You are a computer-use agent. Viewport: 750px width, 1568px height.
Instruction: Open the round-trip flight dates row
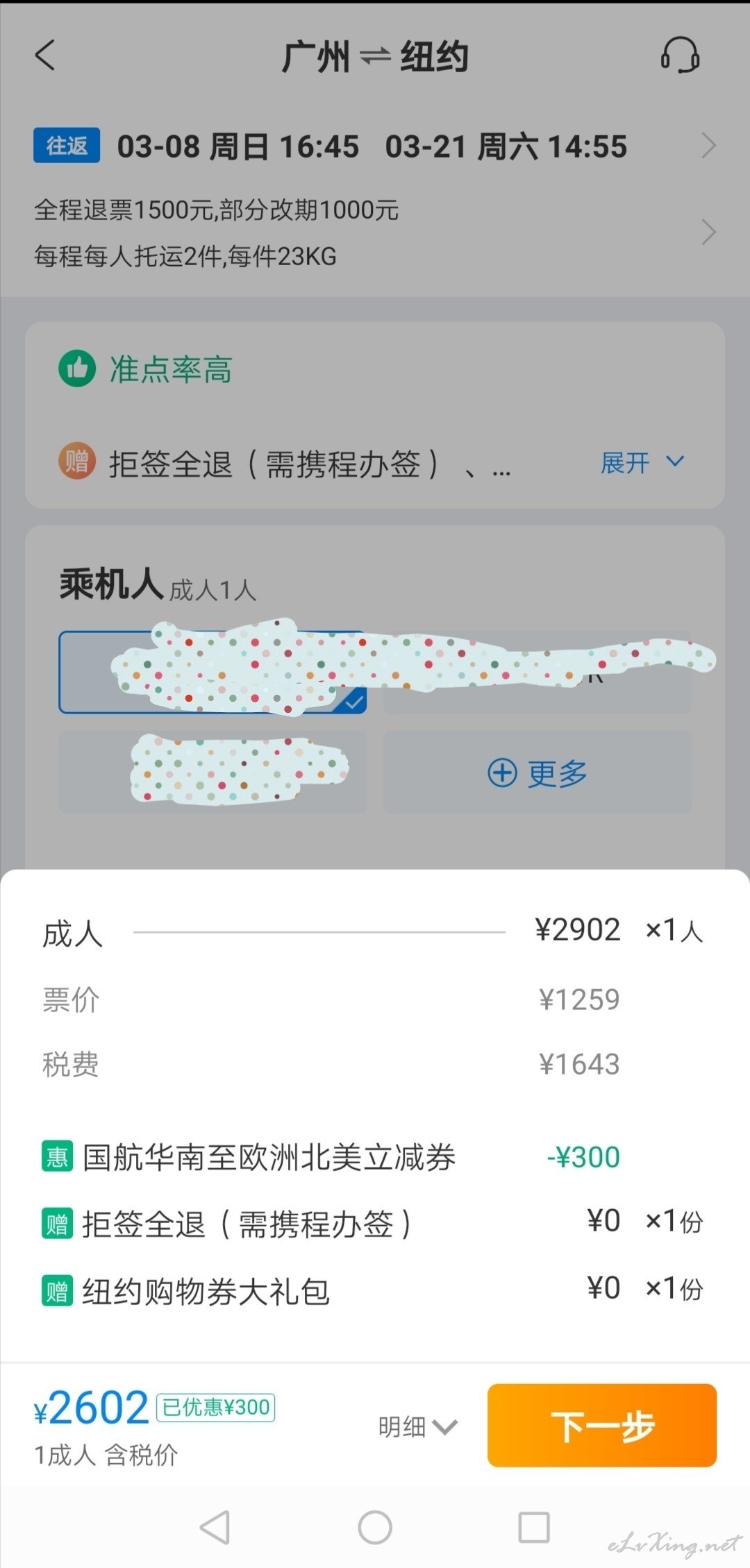(375, 146)
